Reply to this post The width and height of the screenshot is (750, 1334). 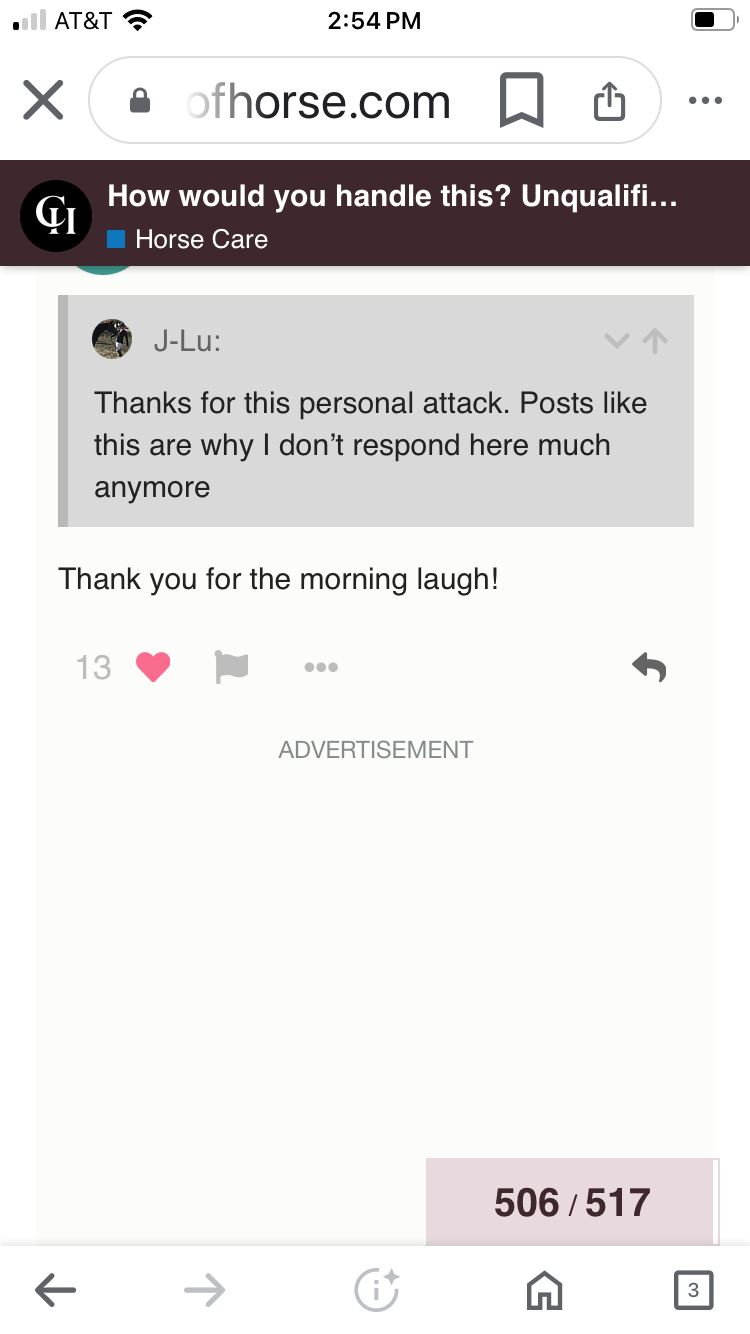point(649,667)
